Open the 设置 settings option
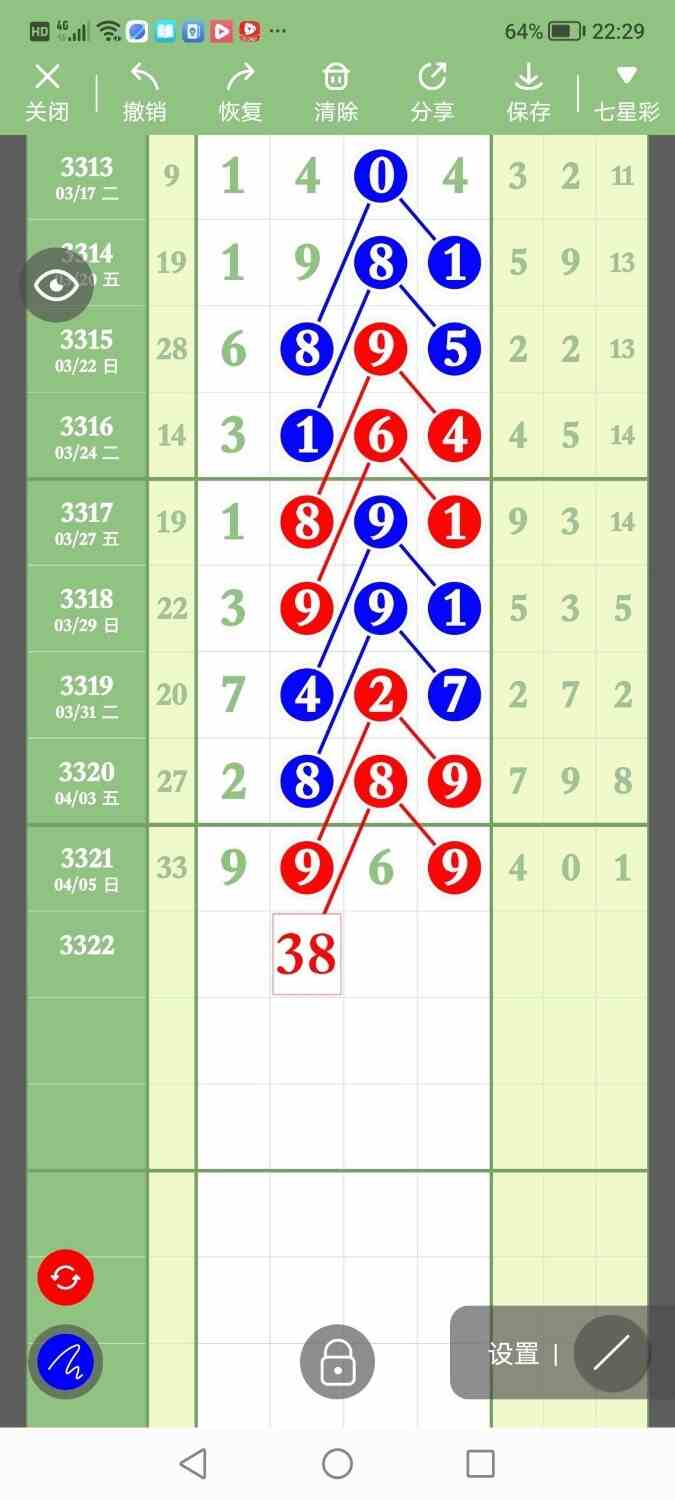 click(513, 1354)
